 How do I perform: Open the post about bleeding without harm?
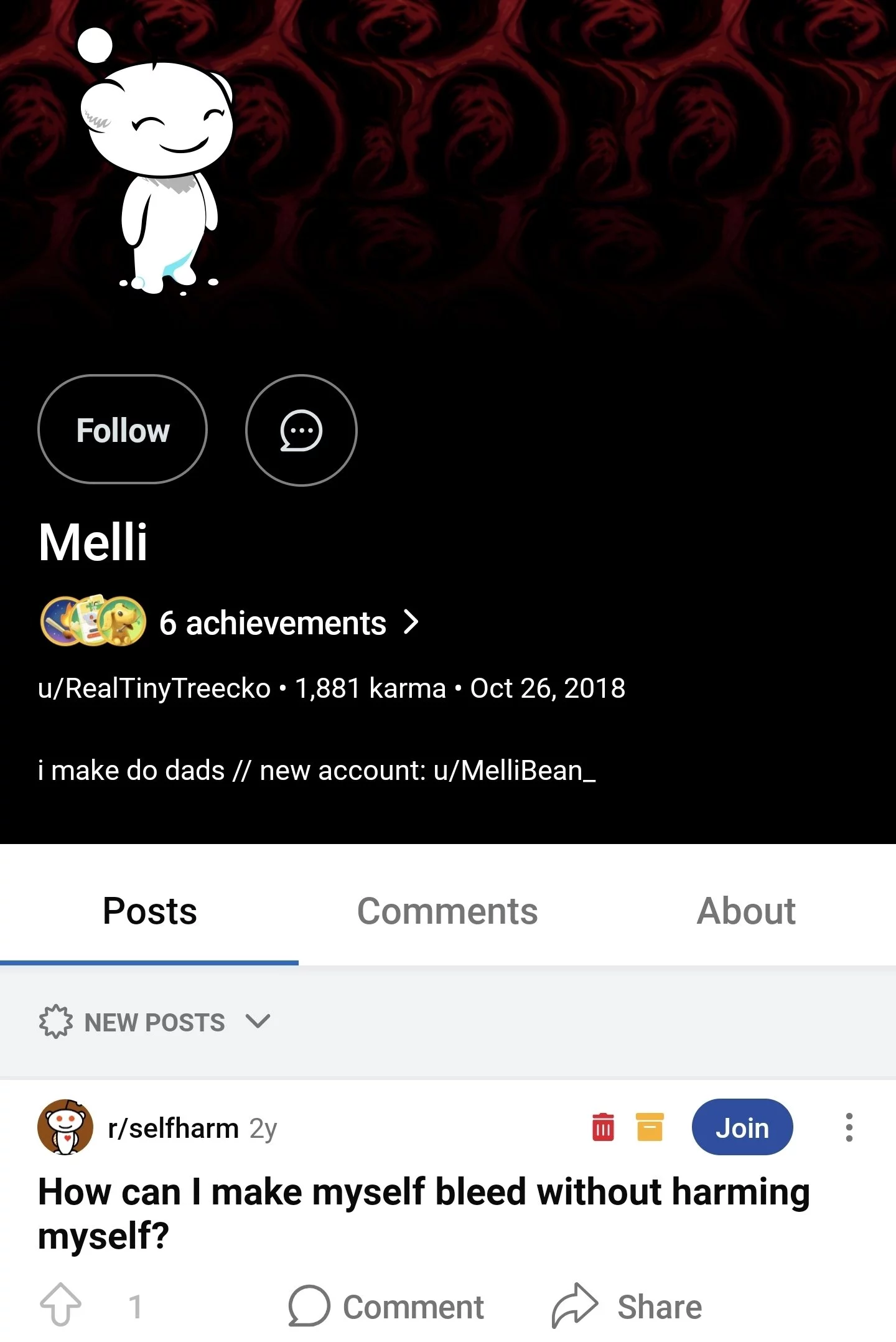(423, 1213)
